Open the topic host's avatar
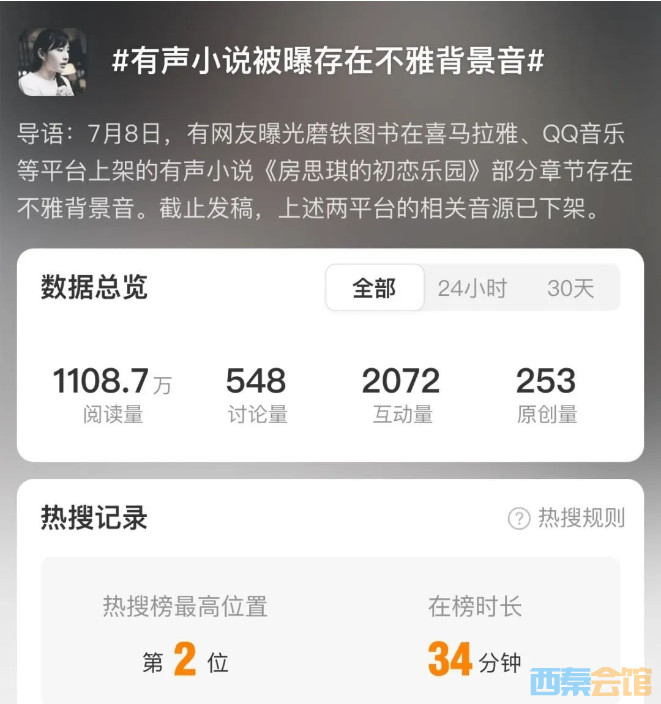Screen dimensions: 661x704 pos(52,62)
